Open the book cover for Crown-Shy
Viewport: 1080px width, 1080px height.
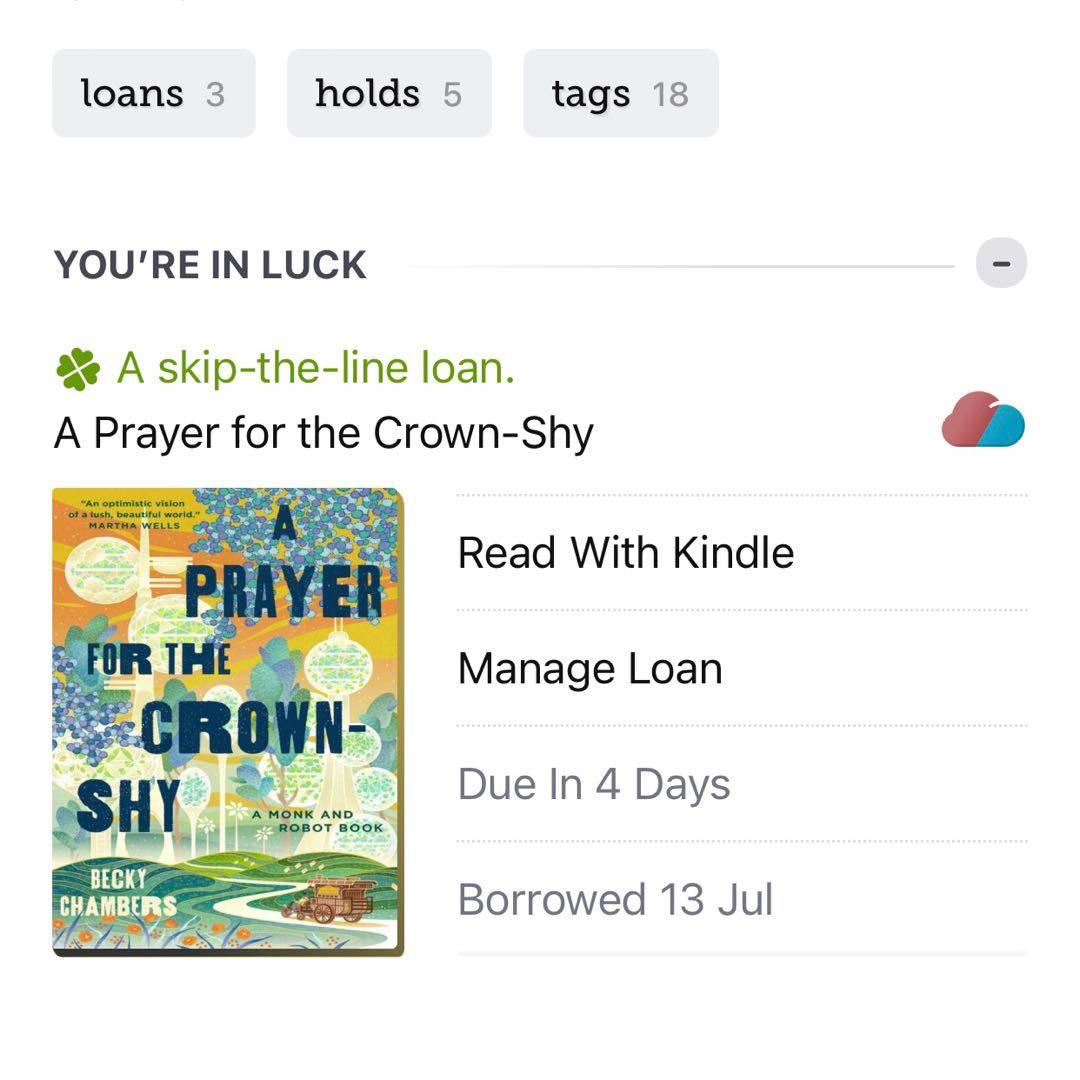click(228, 722)
